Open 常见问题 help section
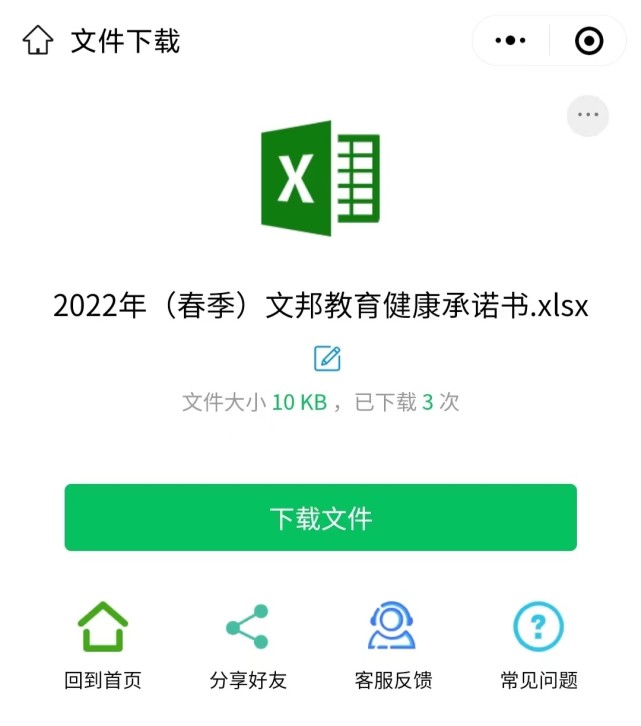The height and width of the screenshot is (726, 641). tap(538, 646)
